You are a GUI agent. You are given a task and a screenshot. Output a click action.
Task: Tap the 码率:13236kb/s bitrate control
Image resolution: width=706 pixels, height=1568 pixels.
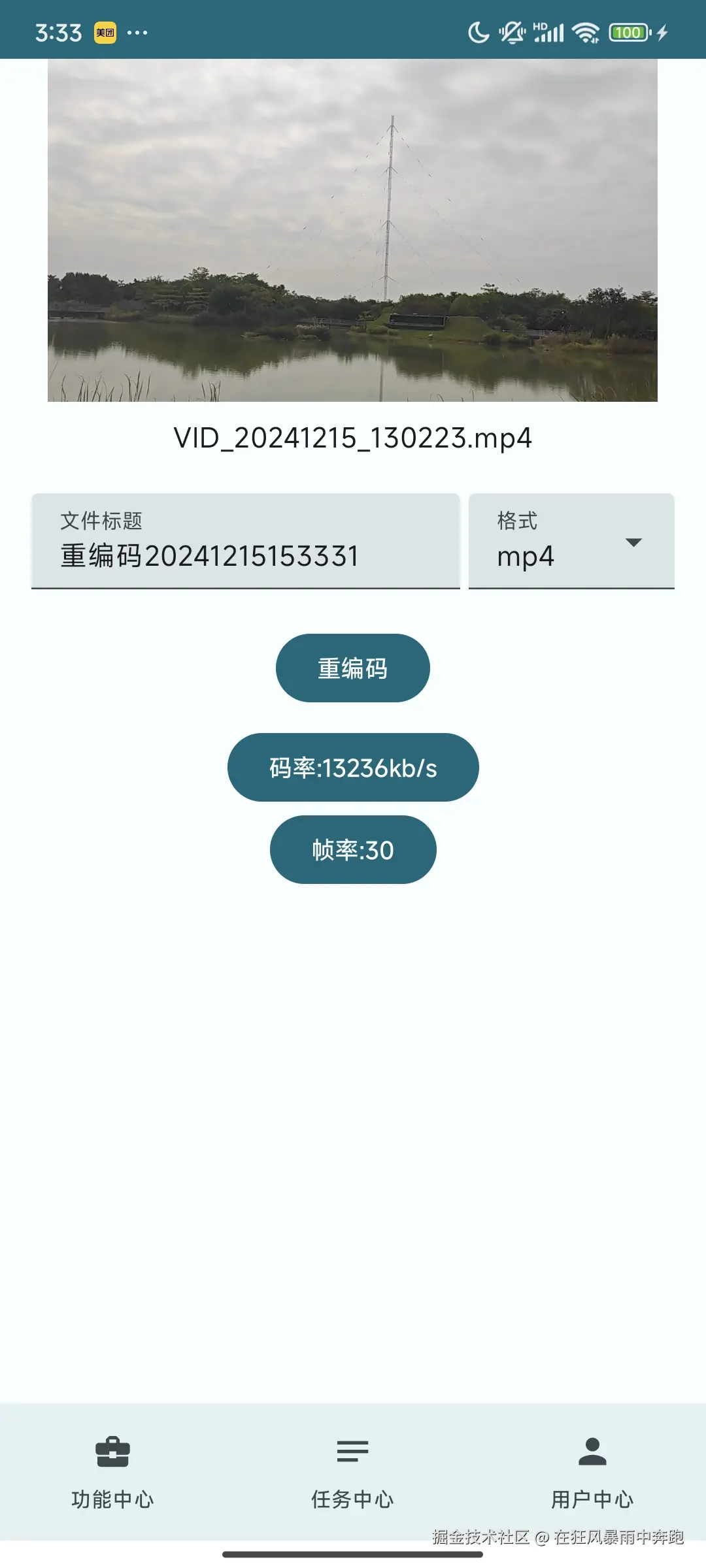[x=352, y=768]
